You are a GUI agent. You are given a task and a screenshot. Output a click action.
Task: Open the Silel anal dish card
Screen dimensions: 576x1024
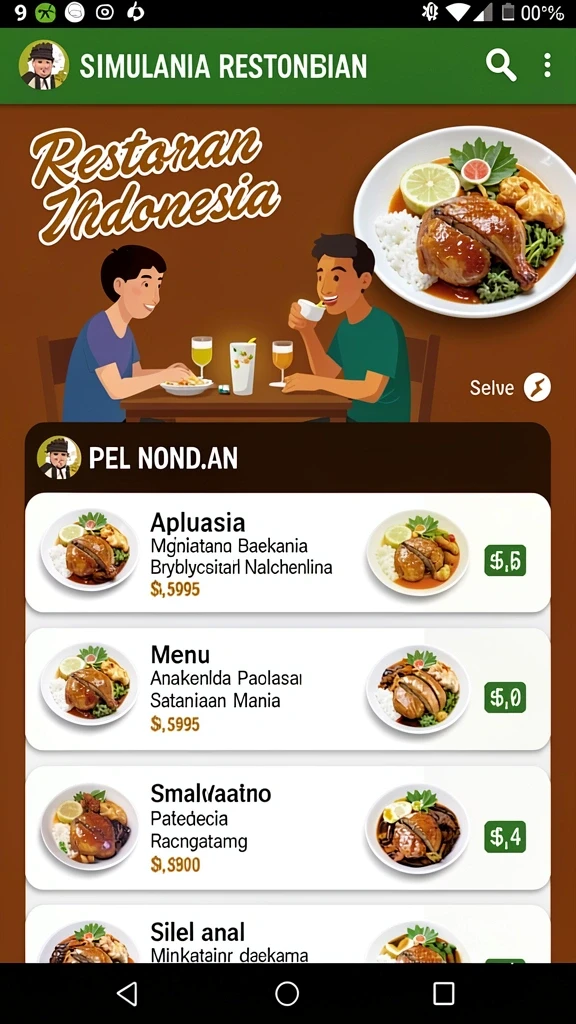tap(287, 934)
